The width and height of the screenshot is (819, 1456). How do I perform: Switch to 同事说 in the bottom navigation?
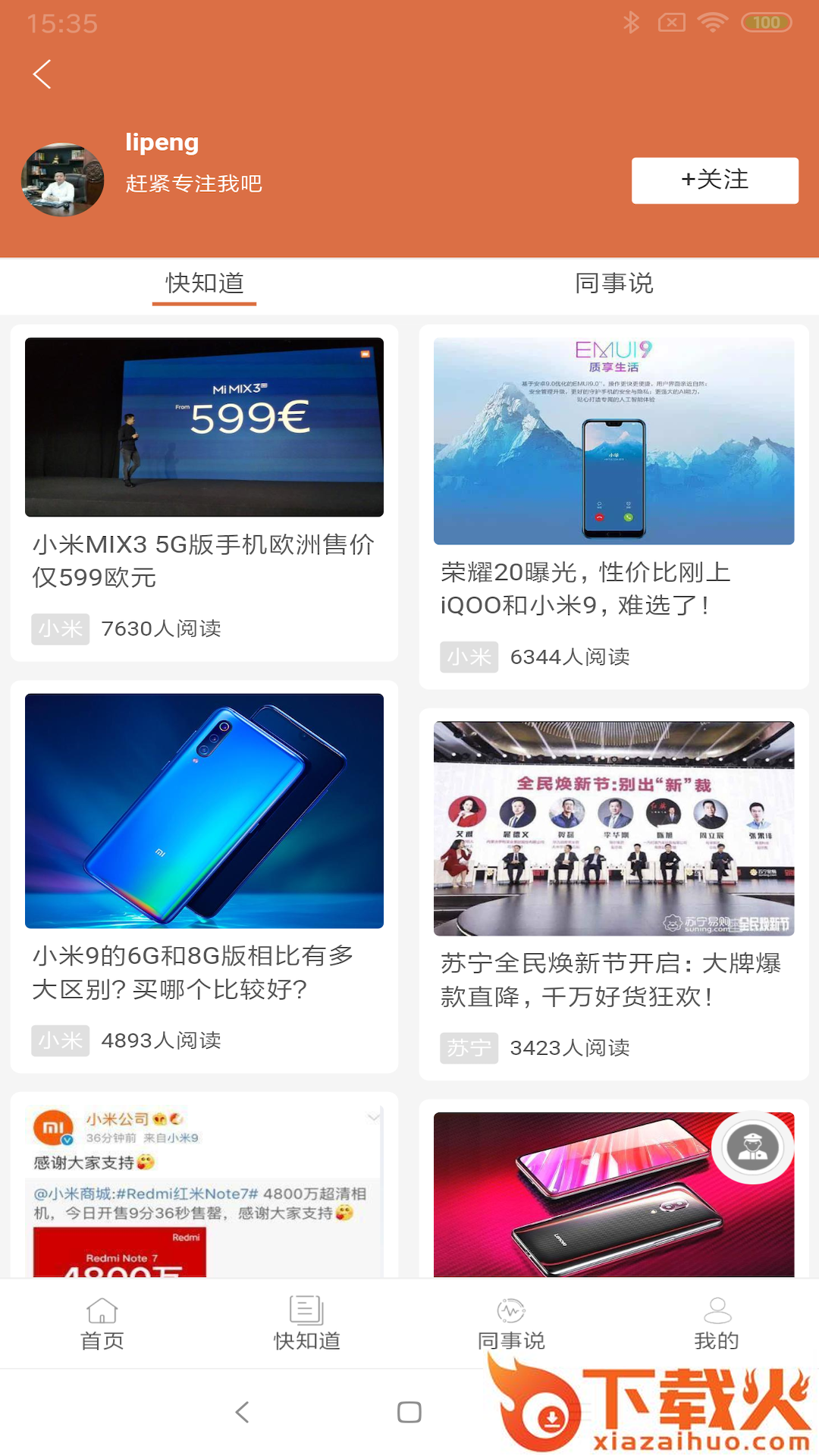(x=511, y=1324)
